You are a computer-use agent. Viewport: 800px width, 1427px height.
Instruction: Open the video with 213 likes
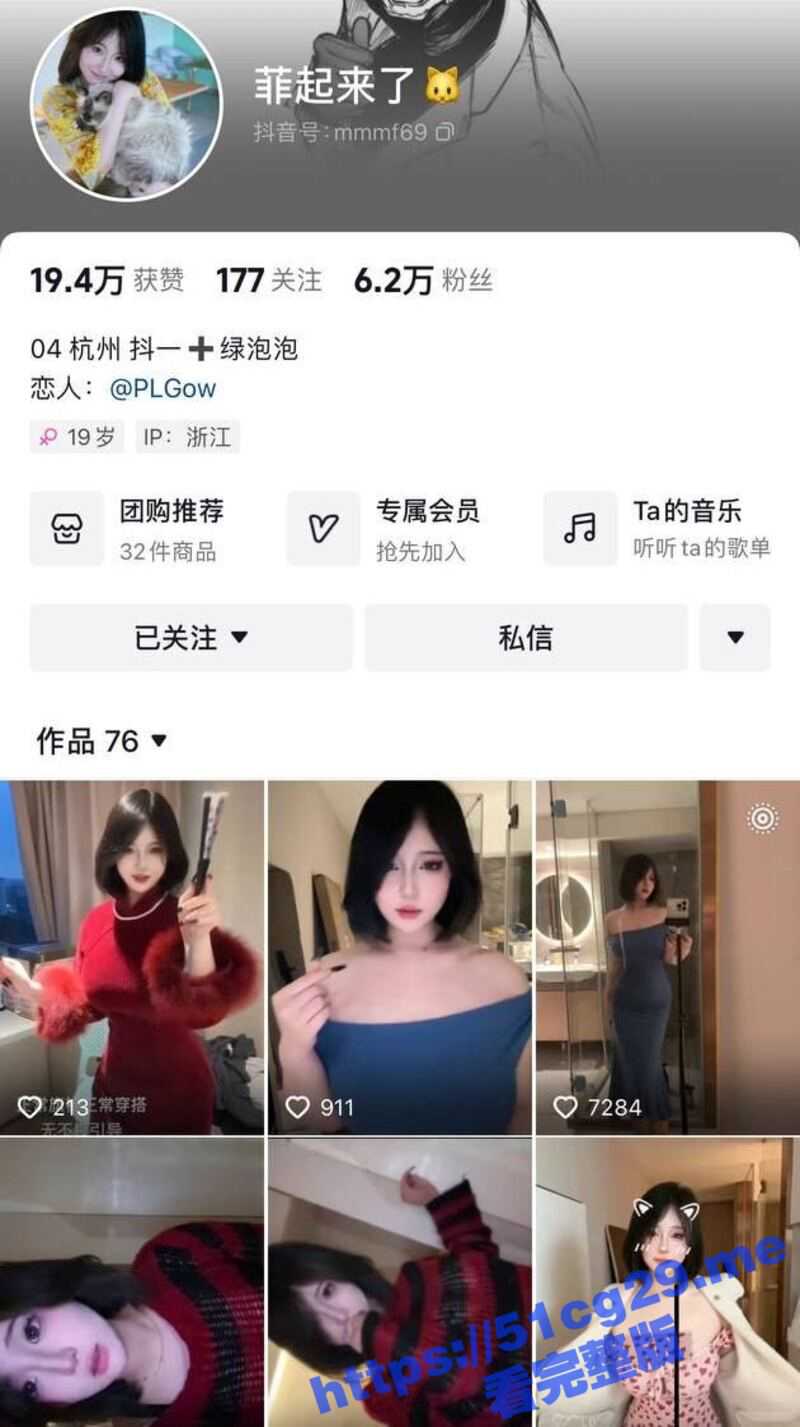132,957
